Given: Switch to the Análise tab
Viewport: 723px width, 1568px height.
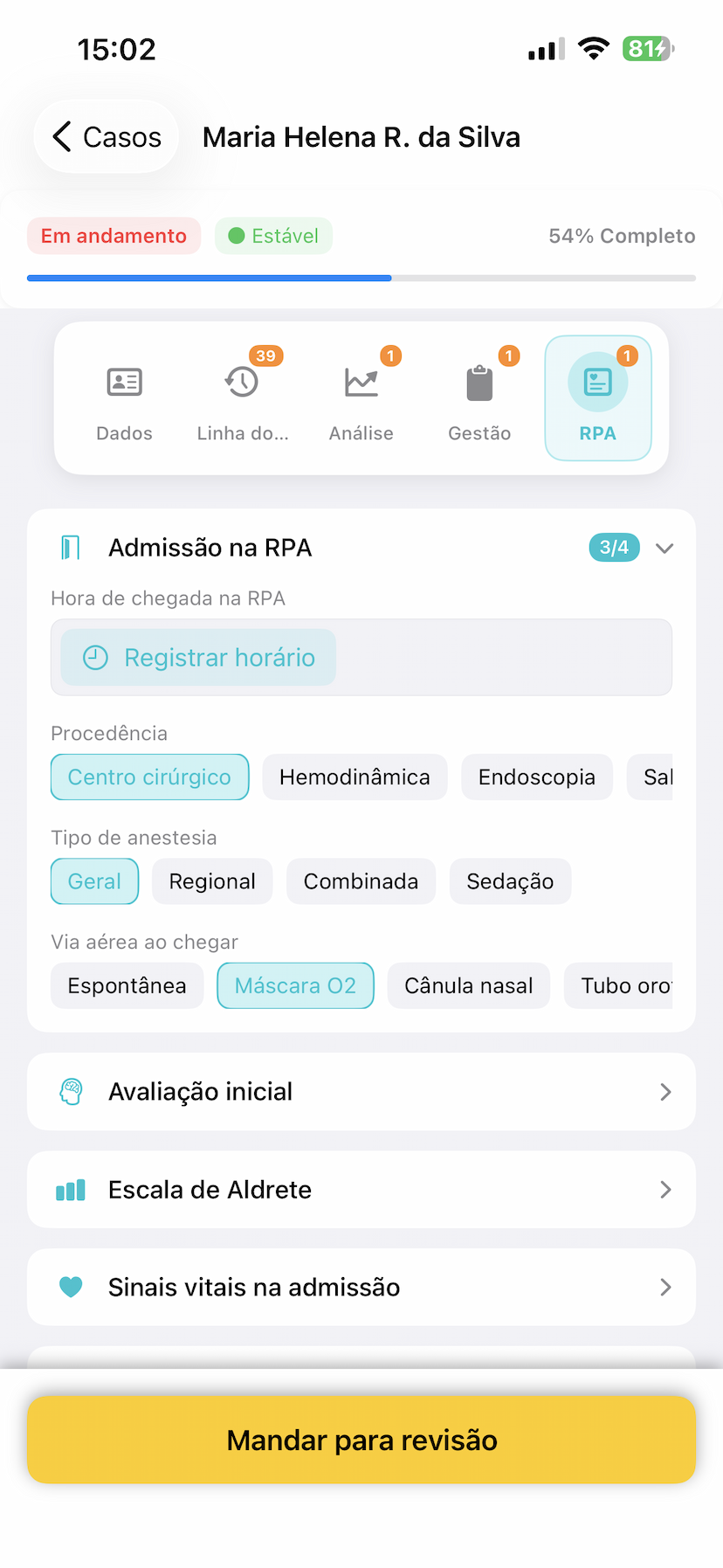Looking at the screenshot, I should [361, 397].
